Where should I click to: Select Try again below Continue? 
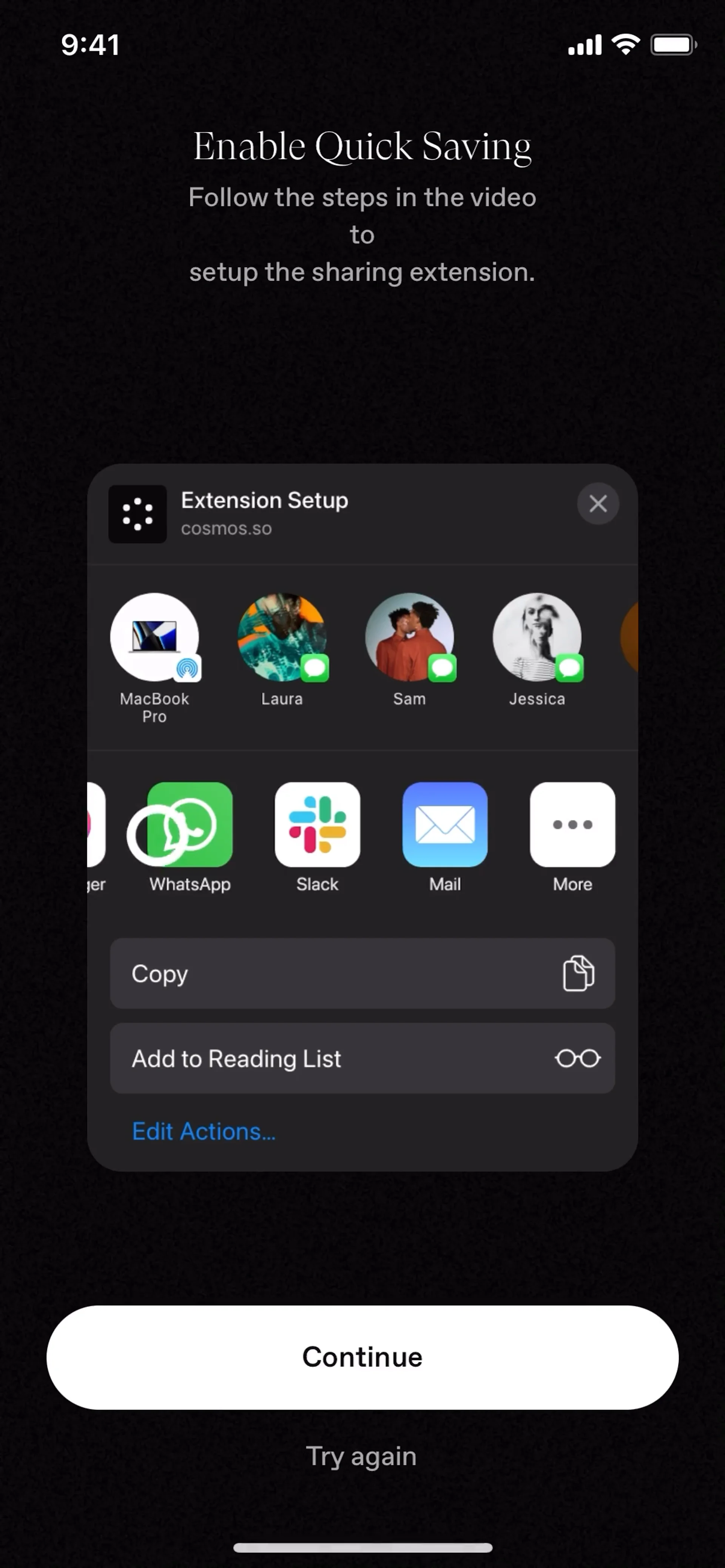[362, 1457]
